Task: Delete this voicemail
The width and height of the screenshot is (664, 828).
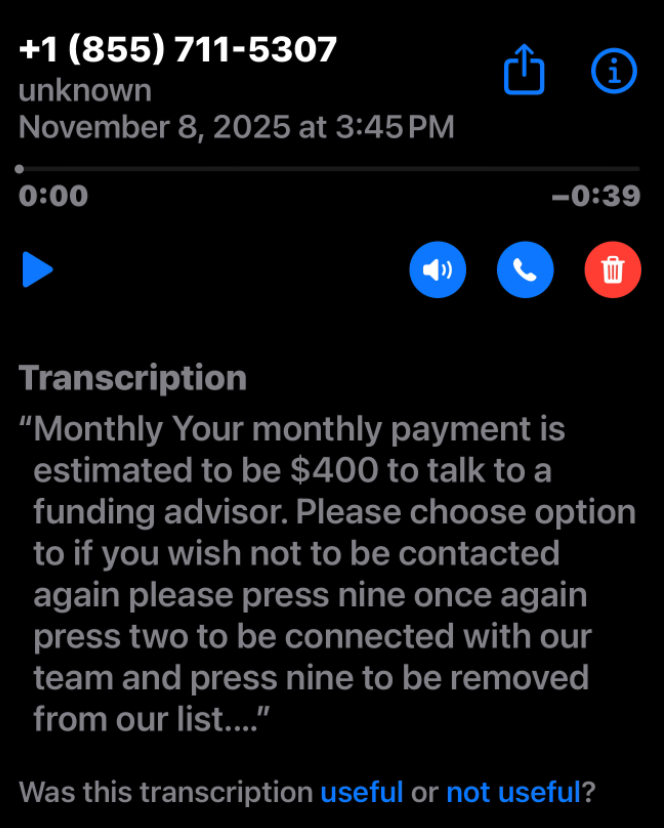Action: 612,270
